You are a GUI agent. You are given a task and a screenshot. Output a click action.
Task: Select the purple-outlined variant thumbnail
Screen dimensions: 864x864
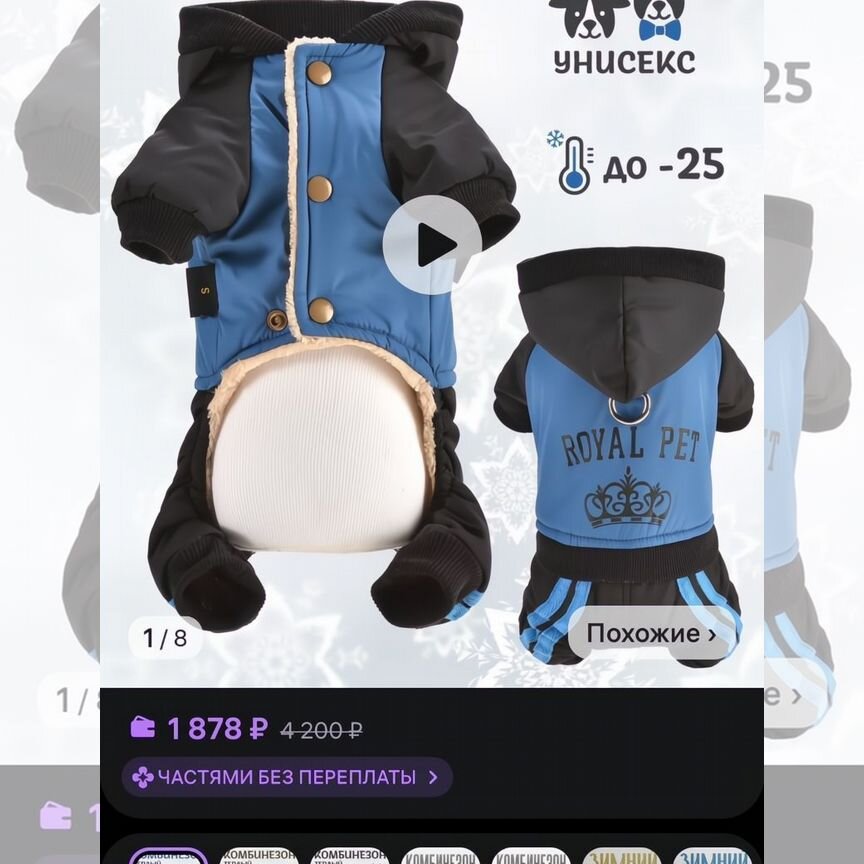[169, 856]
